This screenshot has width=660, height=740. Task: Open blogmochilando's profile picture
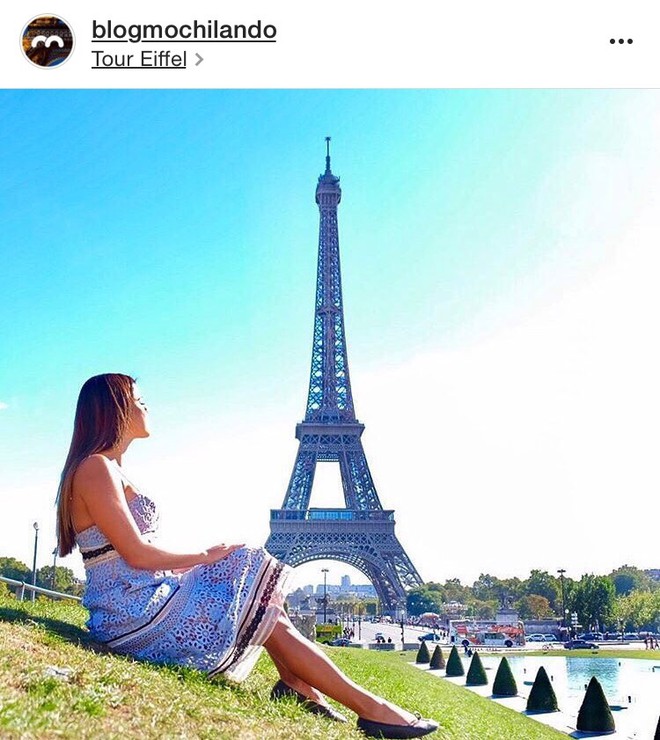(x=47, y=42)
